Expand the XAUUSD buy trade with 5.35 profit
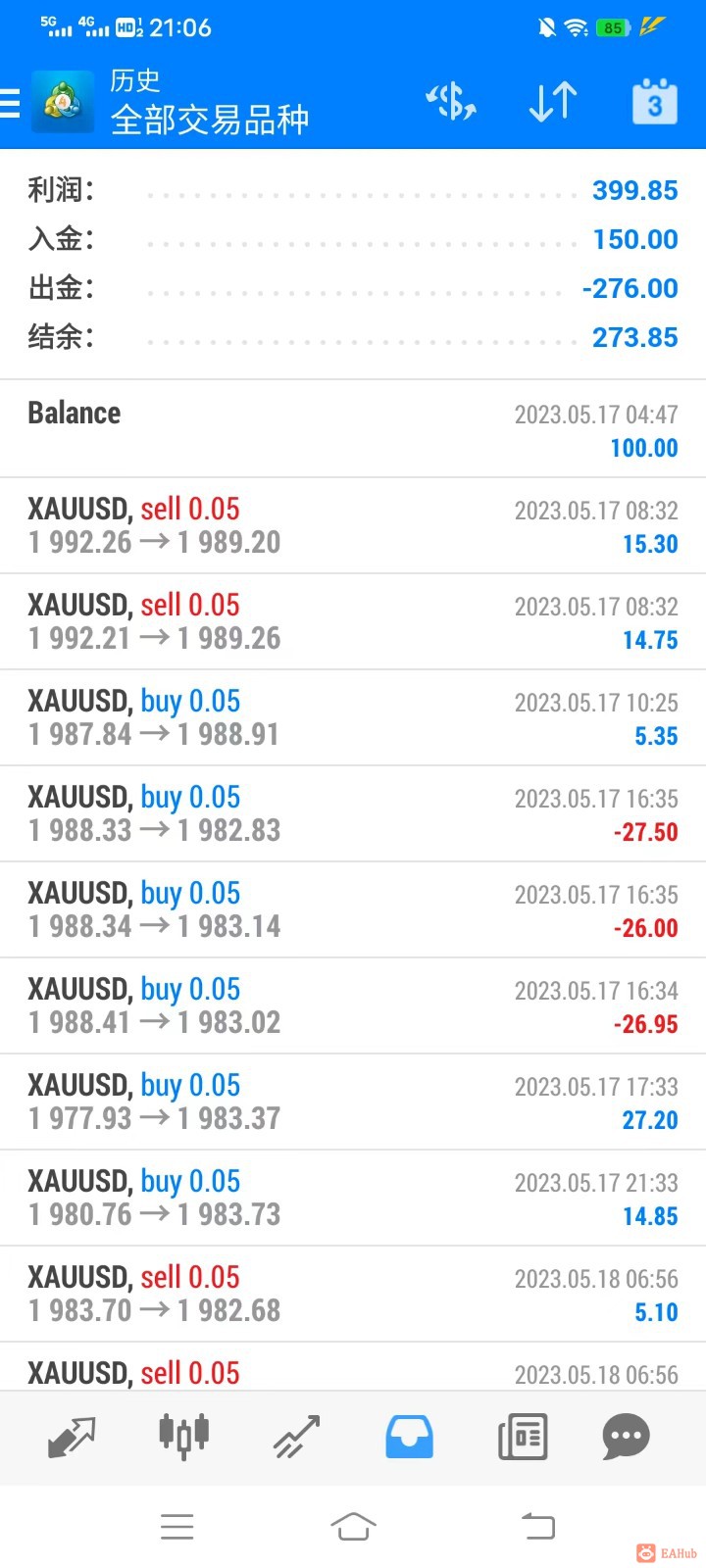706x1568 pixels. (x=353, y=717)
